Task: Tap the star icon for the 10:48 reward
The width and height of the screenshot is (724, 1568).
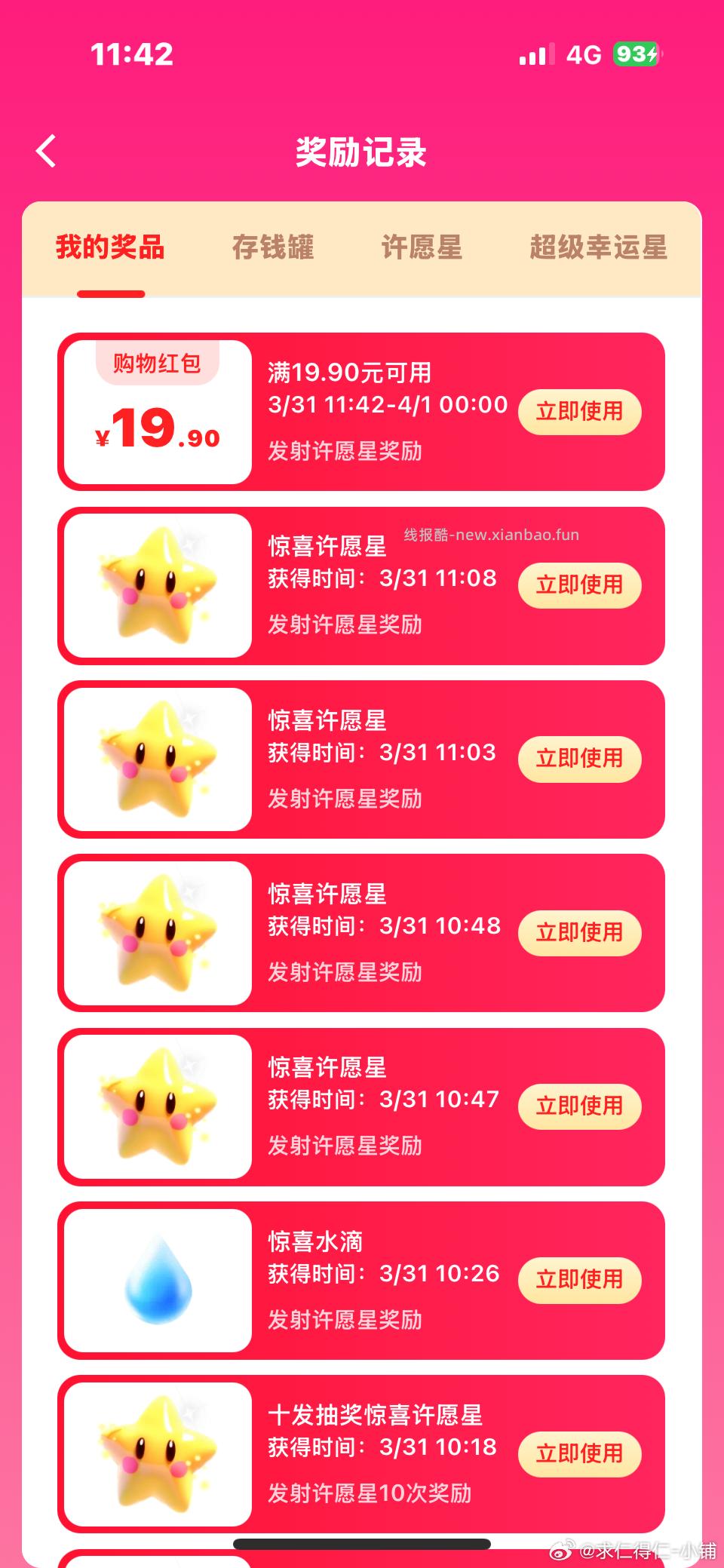Action: tap(156, 934)
